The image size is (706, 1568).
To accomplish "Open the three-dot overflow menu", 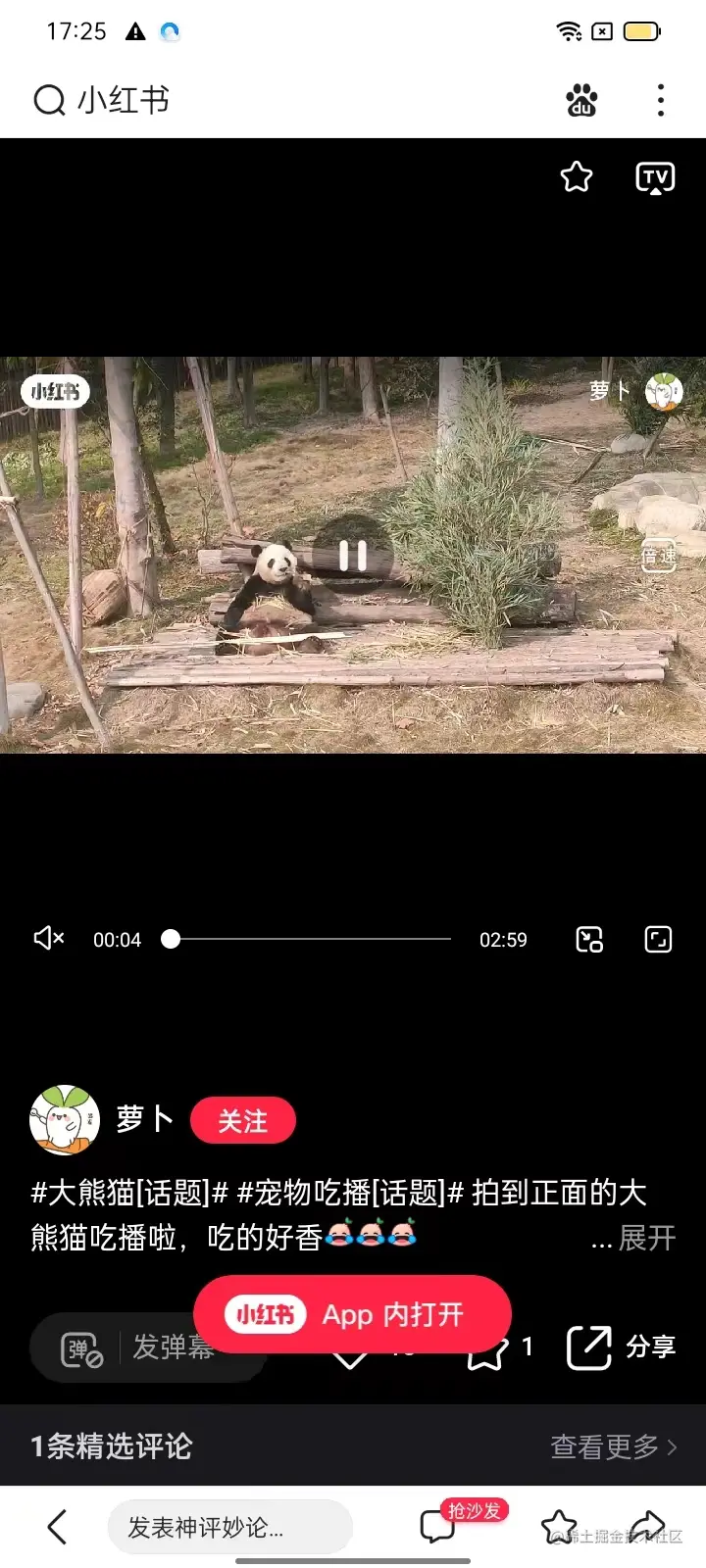I will pos(661,100).
